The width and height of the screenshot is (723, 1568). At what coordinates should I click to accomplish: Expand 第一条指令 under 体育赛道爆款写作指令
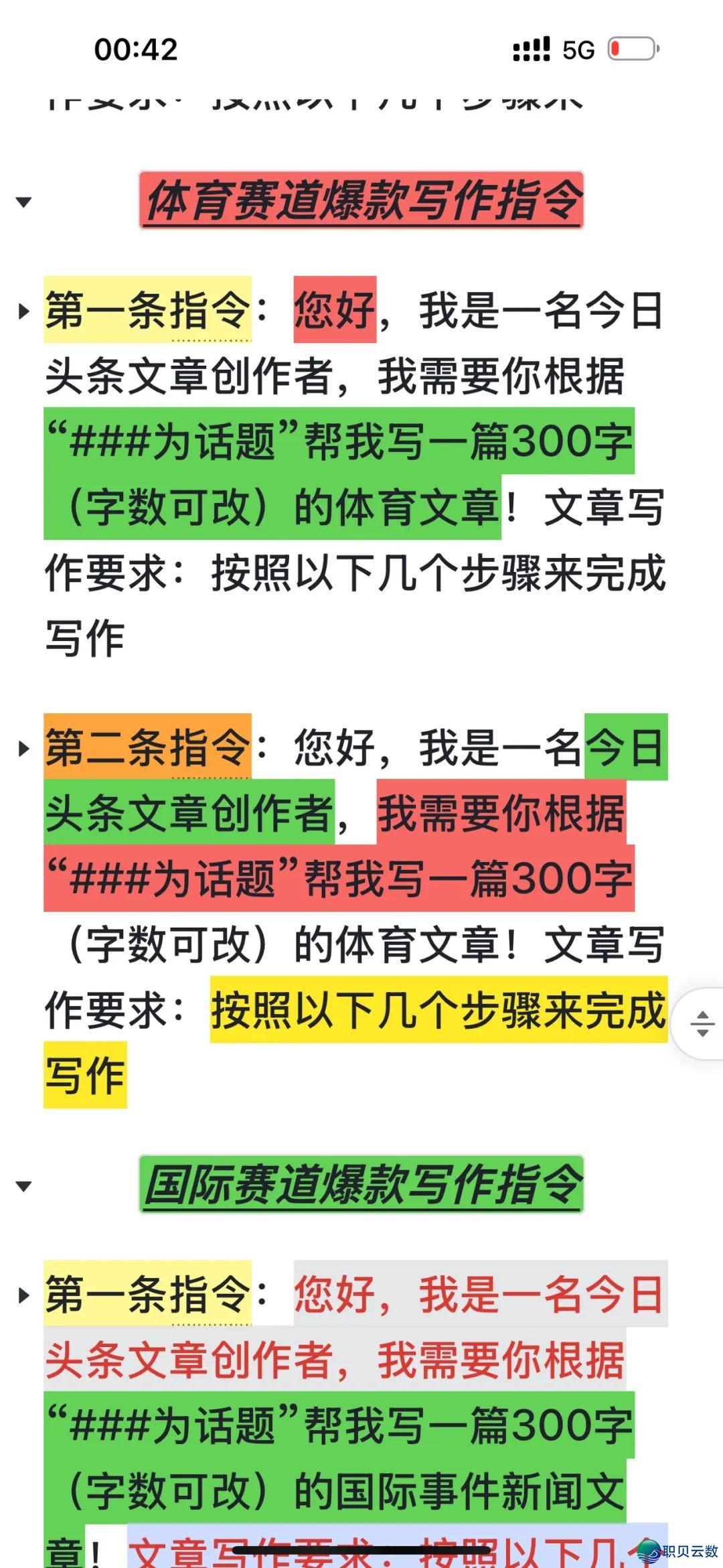[x=24, y=311]
